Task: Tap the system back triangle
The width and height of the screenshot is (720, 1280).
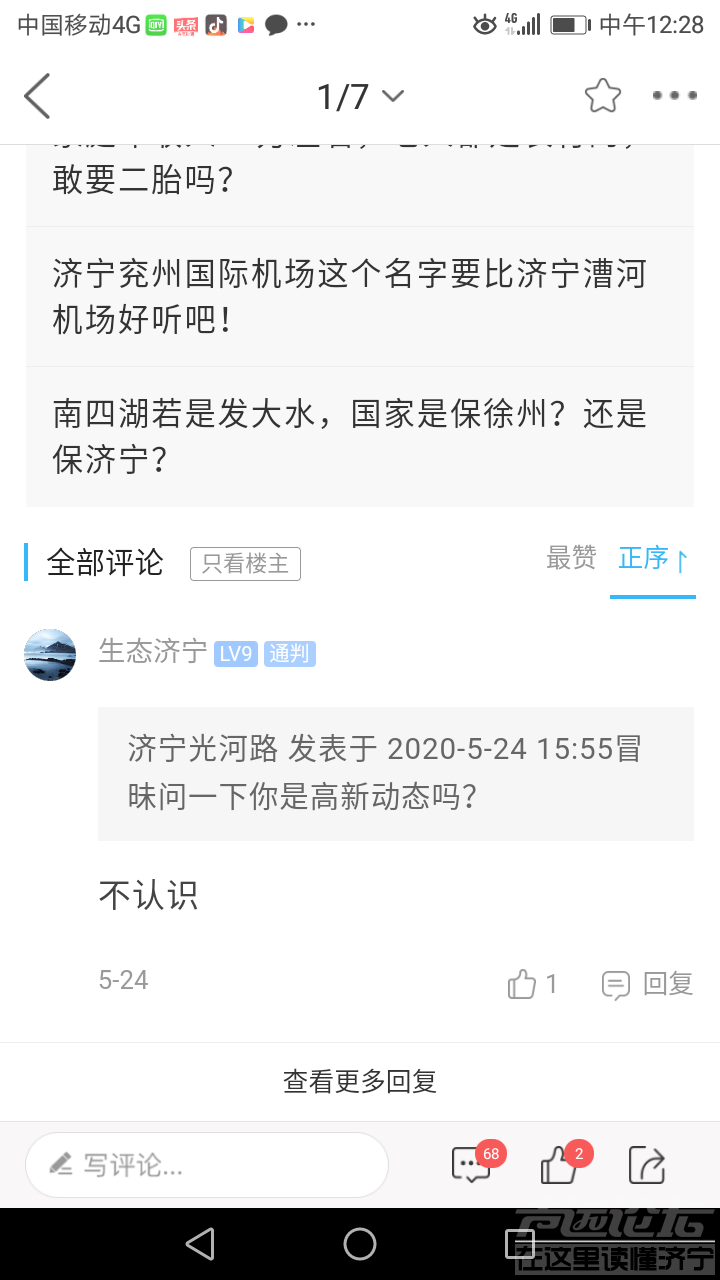Action: point(201,1244)
